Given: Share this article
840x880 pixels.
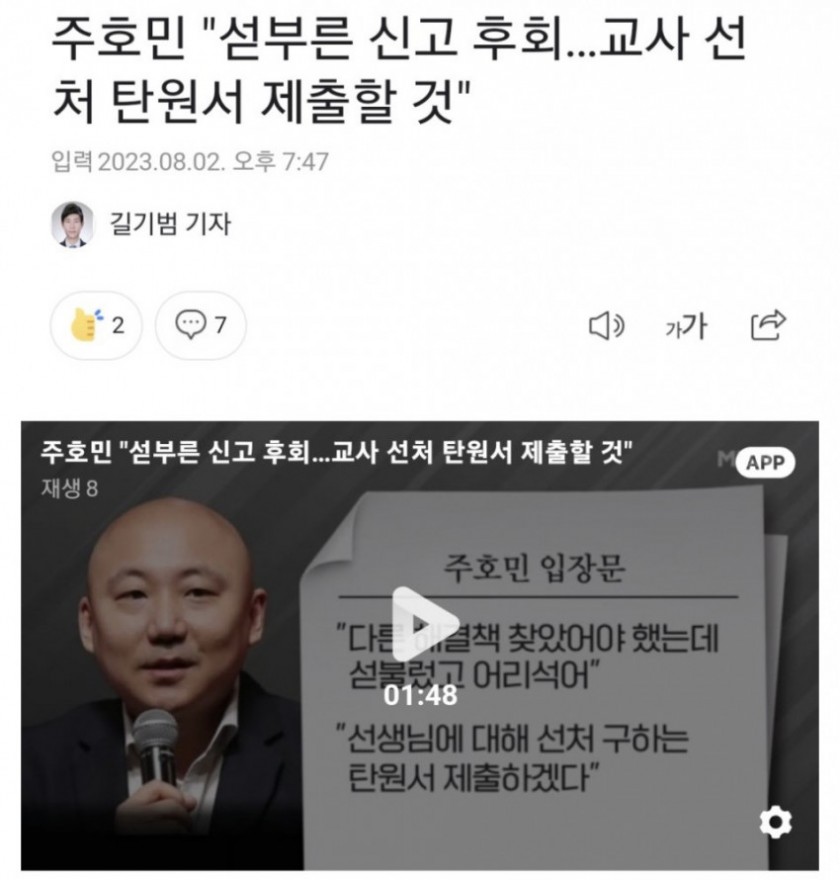Looking at the screenshot, I should (768, 324).
